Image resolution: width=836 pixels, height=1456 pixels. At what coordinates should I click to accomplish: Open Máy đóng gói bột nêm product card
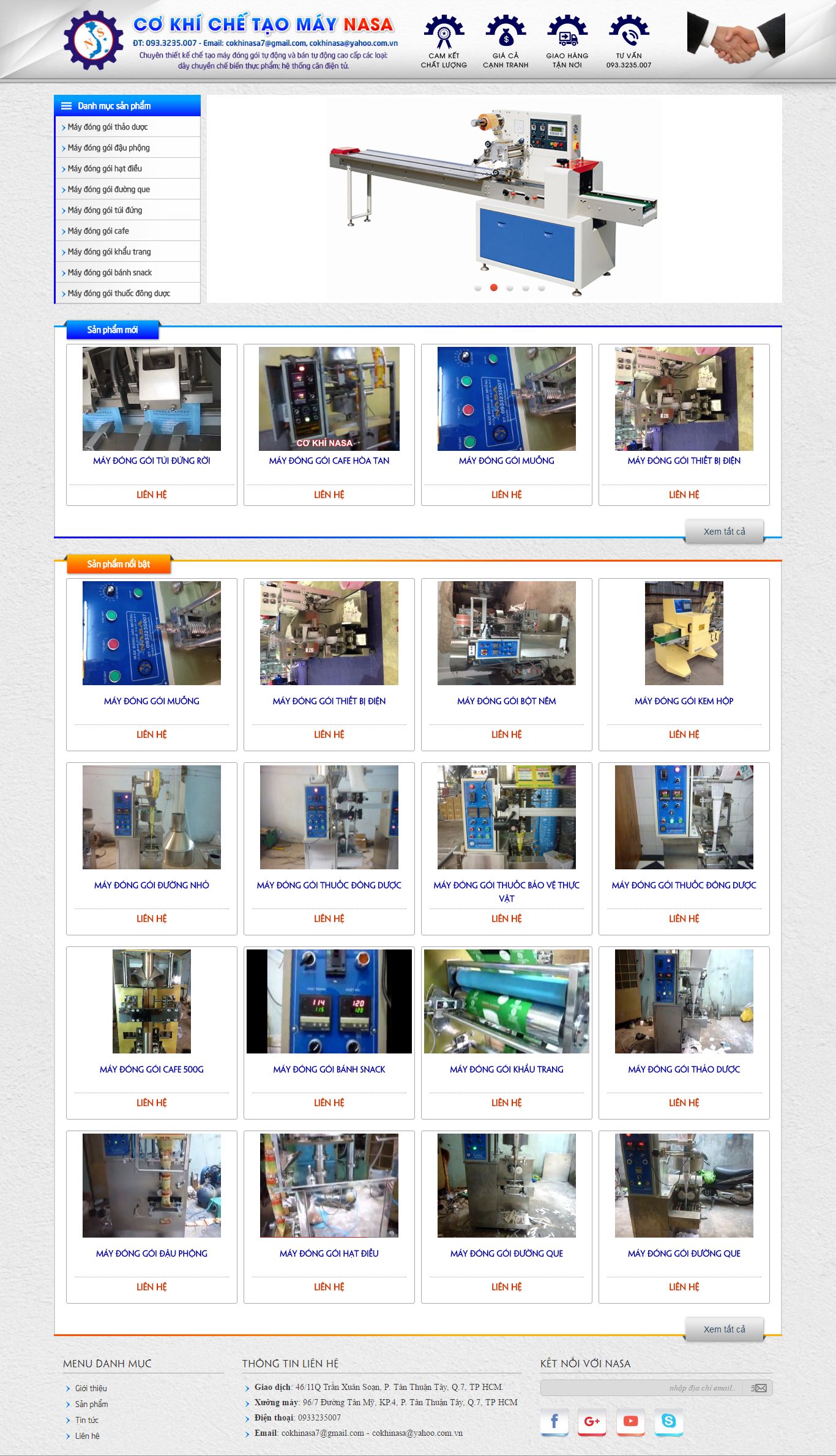pyautogui.click(x=506, y=701)
